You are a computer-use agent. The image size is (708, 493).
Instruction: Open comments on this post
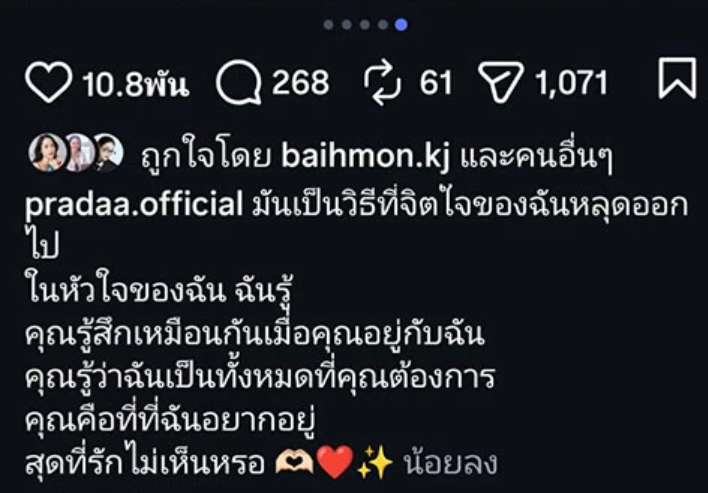(x=238, y=83)
